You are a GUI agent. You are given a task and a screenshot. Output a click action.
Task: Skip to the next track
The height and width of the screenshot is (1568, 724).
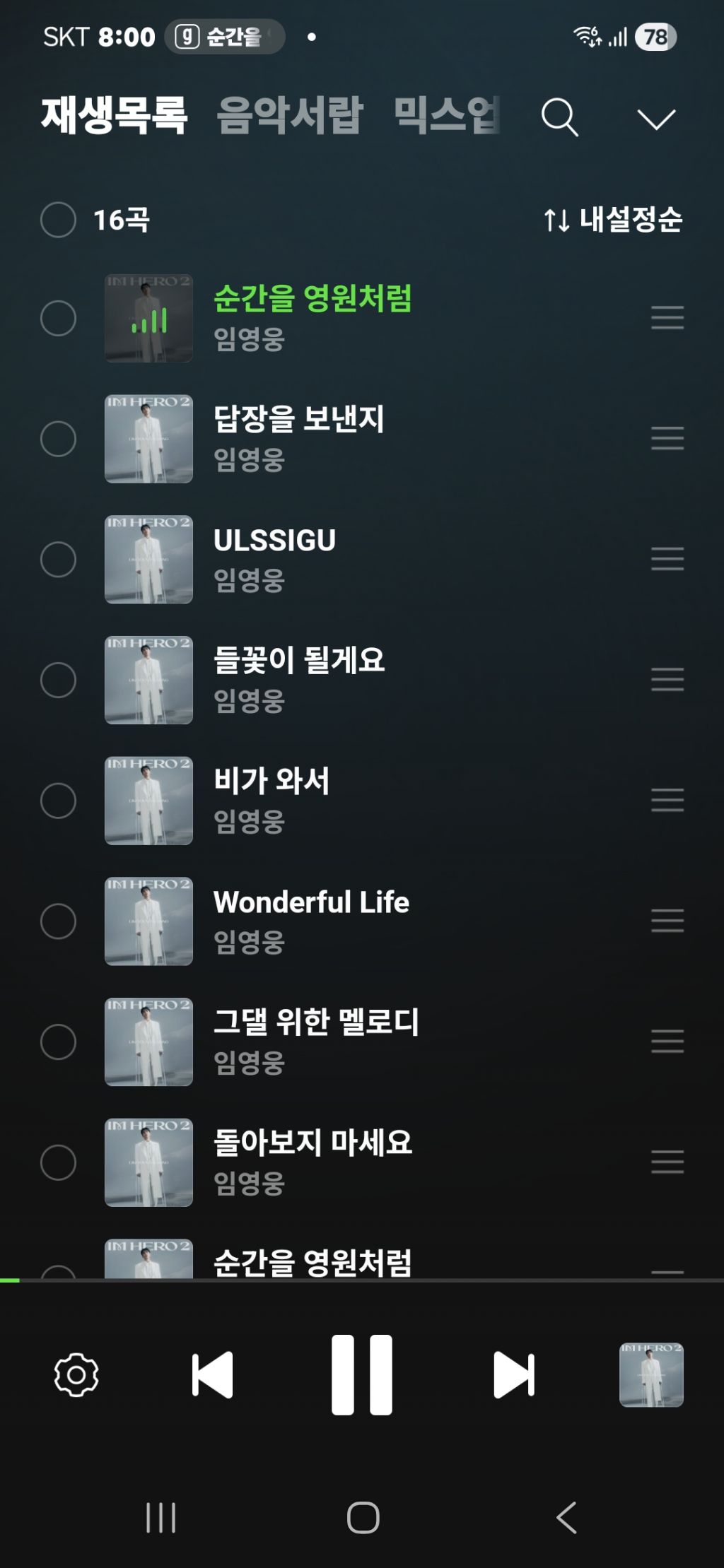pyautogui.click(x=514, y=1375)
